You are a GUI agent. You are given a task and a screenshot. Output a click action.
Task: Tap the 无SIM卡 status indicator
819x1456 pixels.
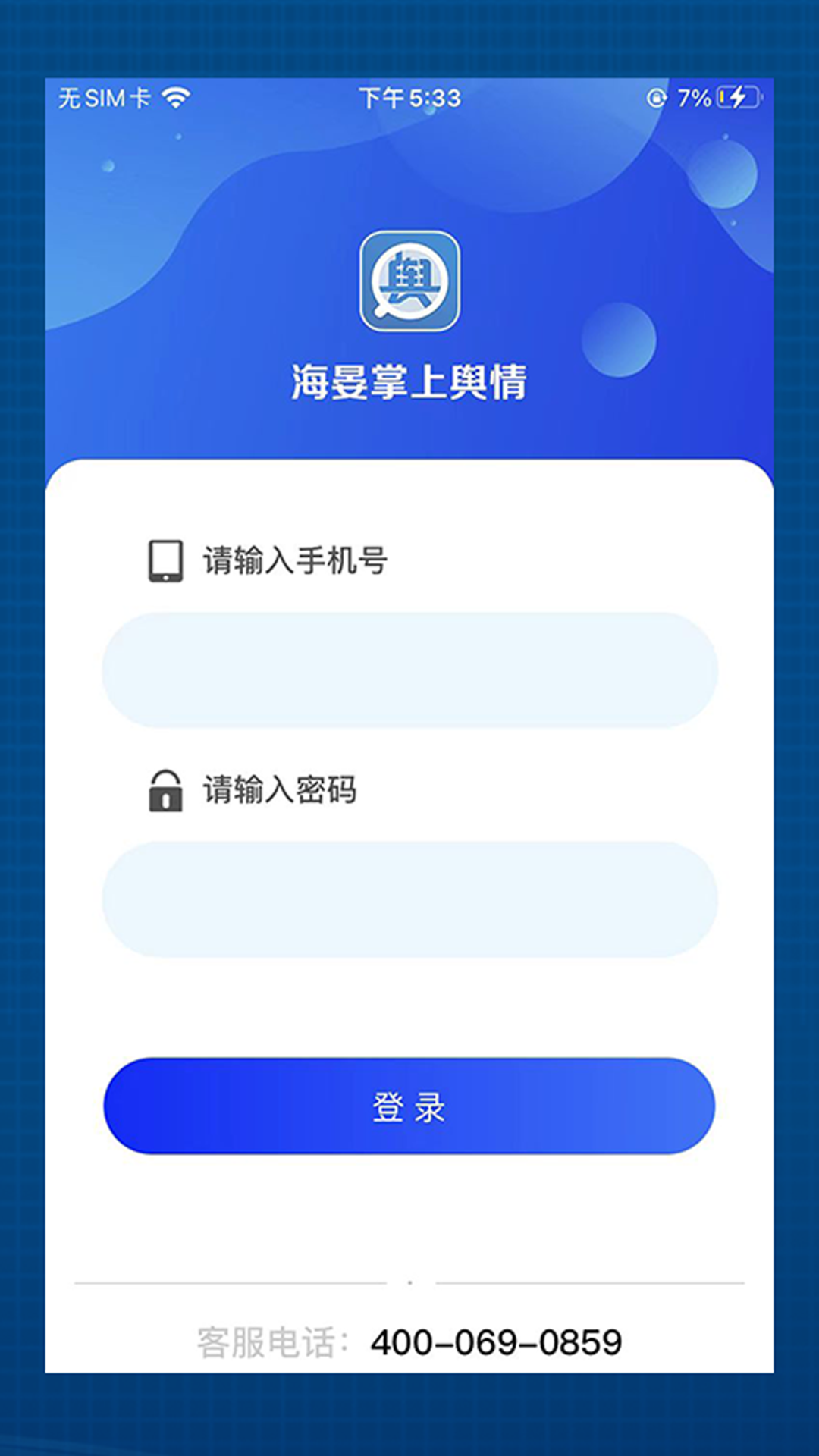point(106,96)
